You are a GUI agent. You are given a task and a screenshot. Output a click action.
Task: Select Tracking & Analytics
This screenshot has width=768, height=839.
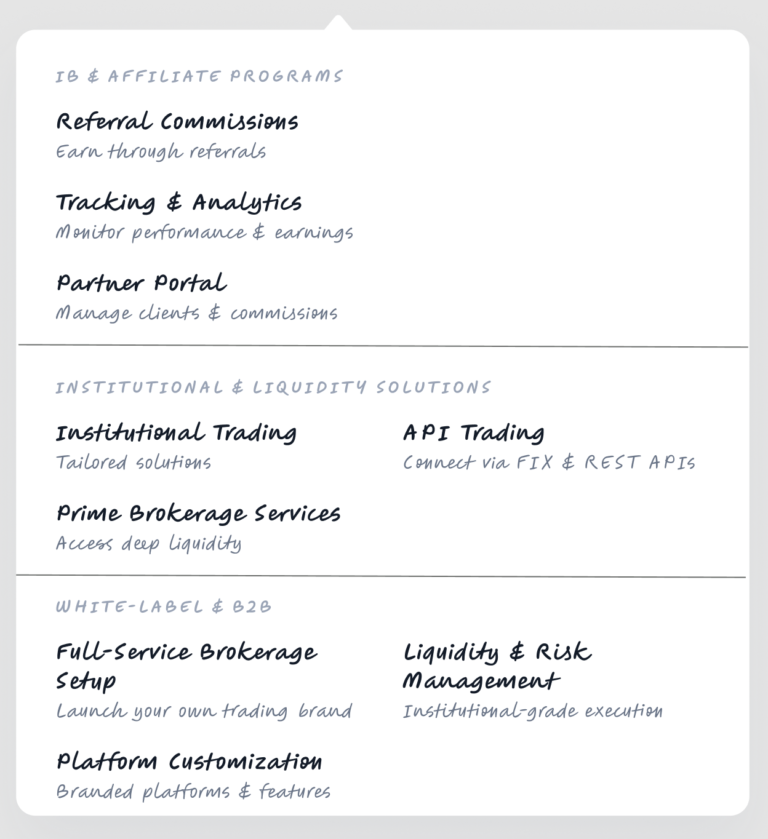tap(178, 203)
